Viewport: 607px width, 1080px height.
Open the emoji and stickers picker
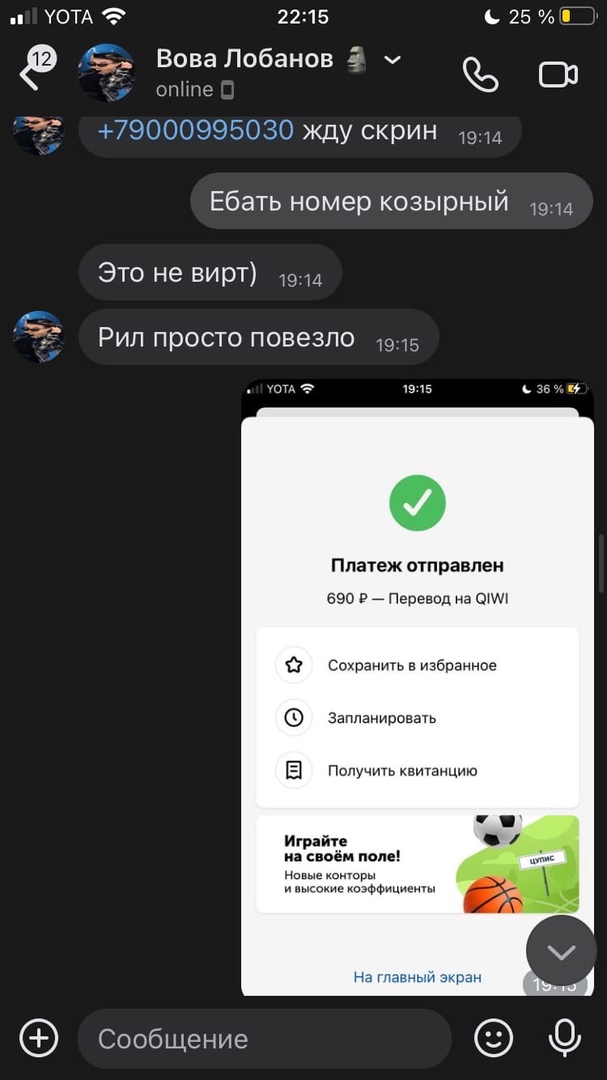point(493,1038)
